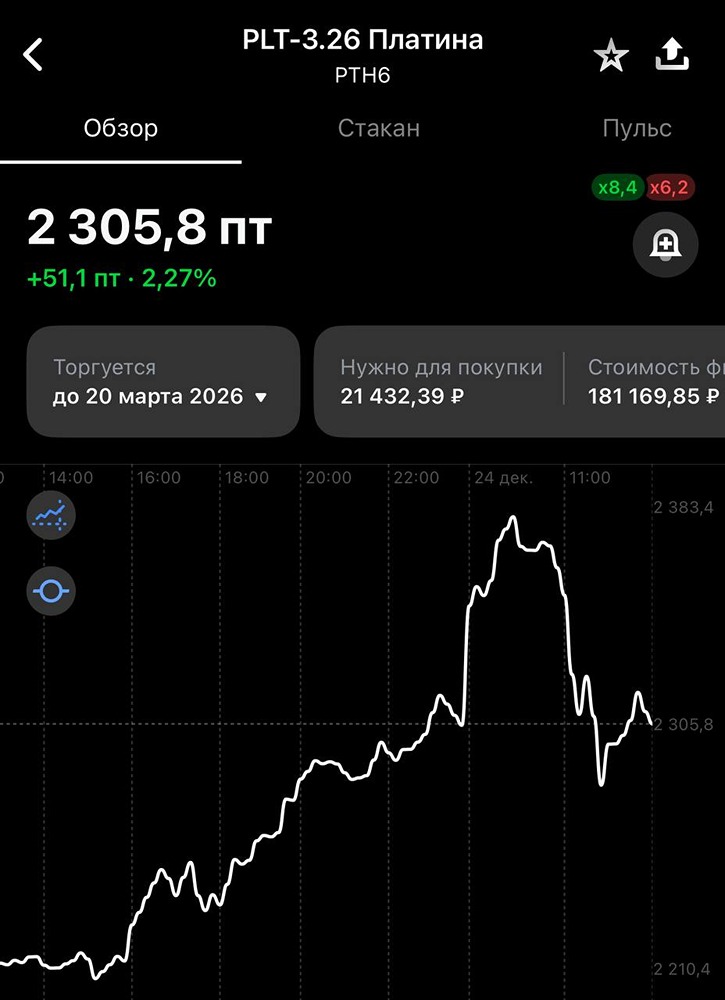Open the chart indicators button
725x1000 pixels.
pos(51,515)
